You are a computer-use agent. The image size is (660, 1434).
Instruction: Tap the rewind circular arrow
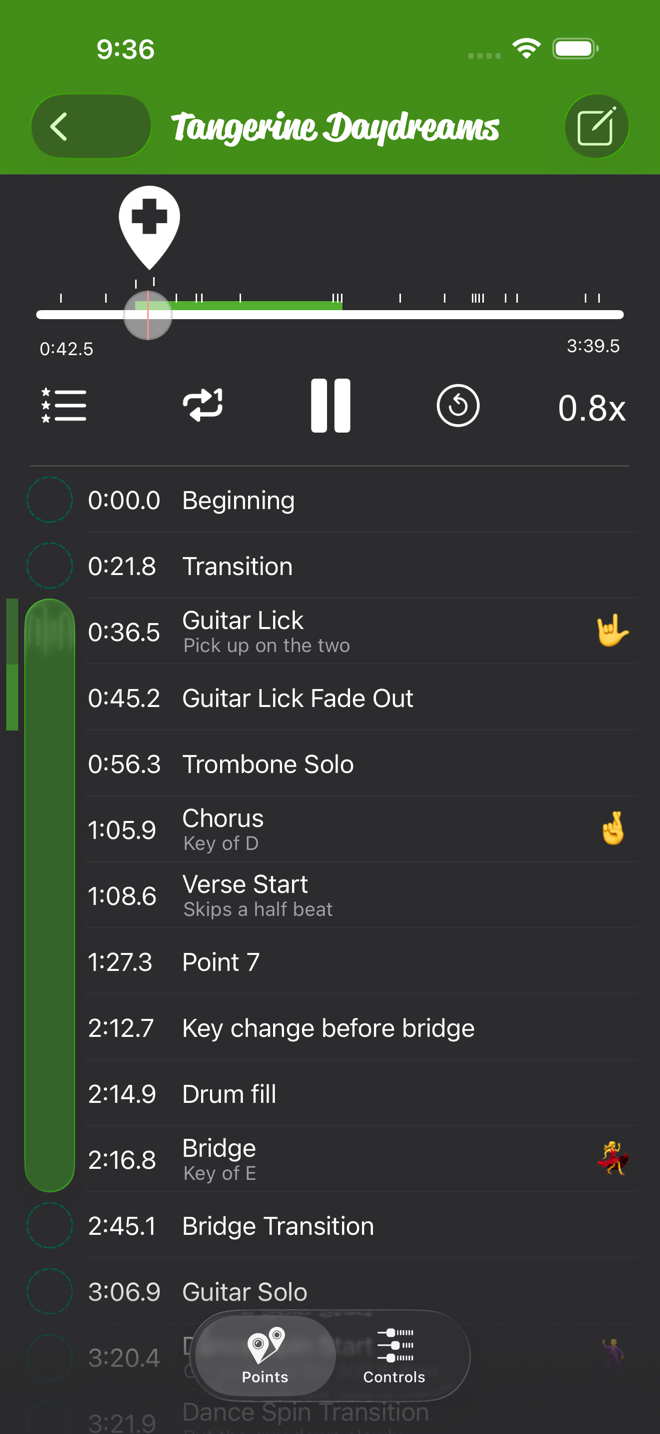coord(458,406)
